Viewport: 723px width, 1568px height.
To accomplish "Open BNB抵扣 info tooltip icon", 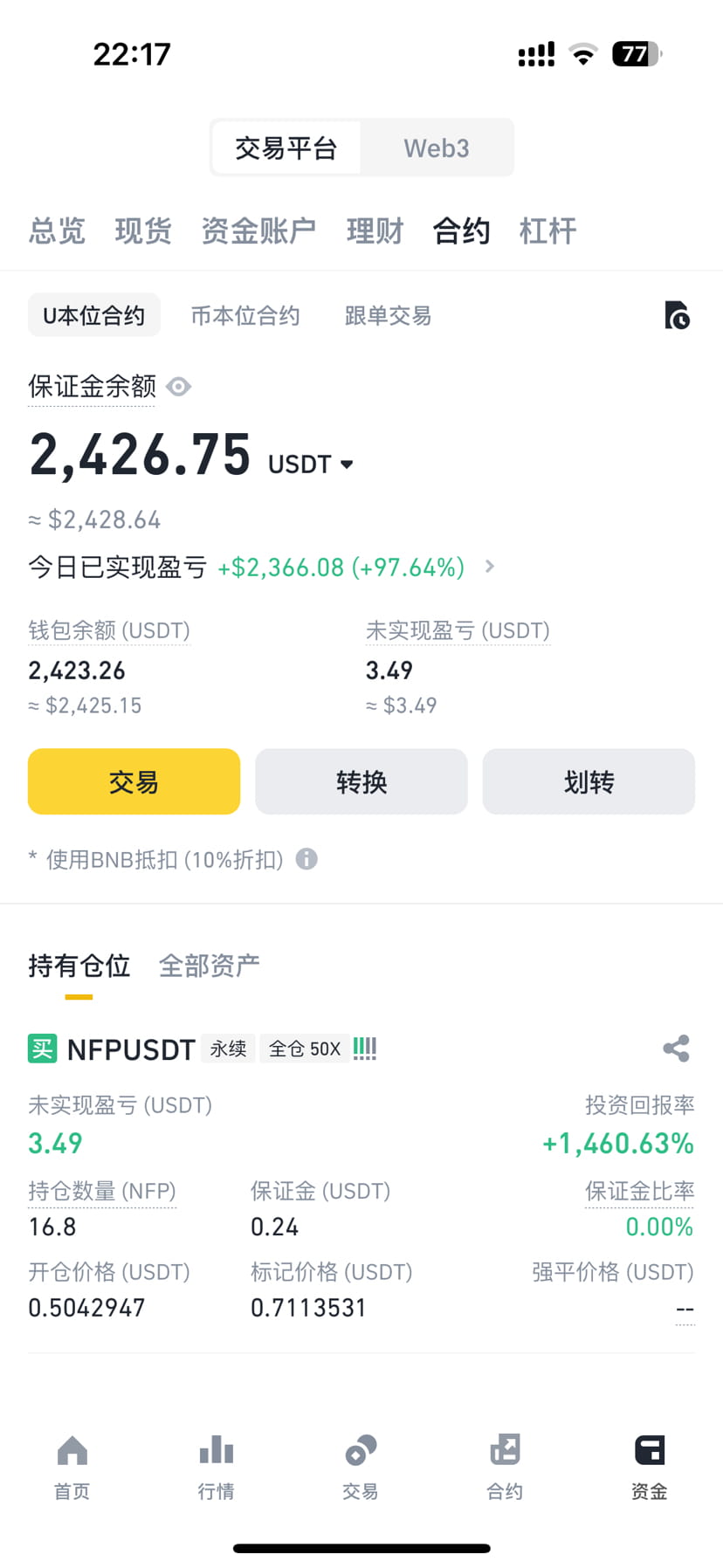I will coord(306,860).
